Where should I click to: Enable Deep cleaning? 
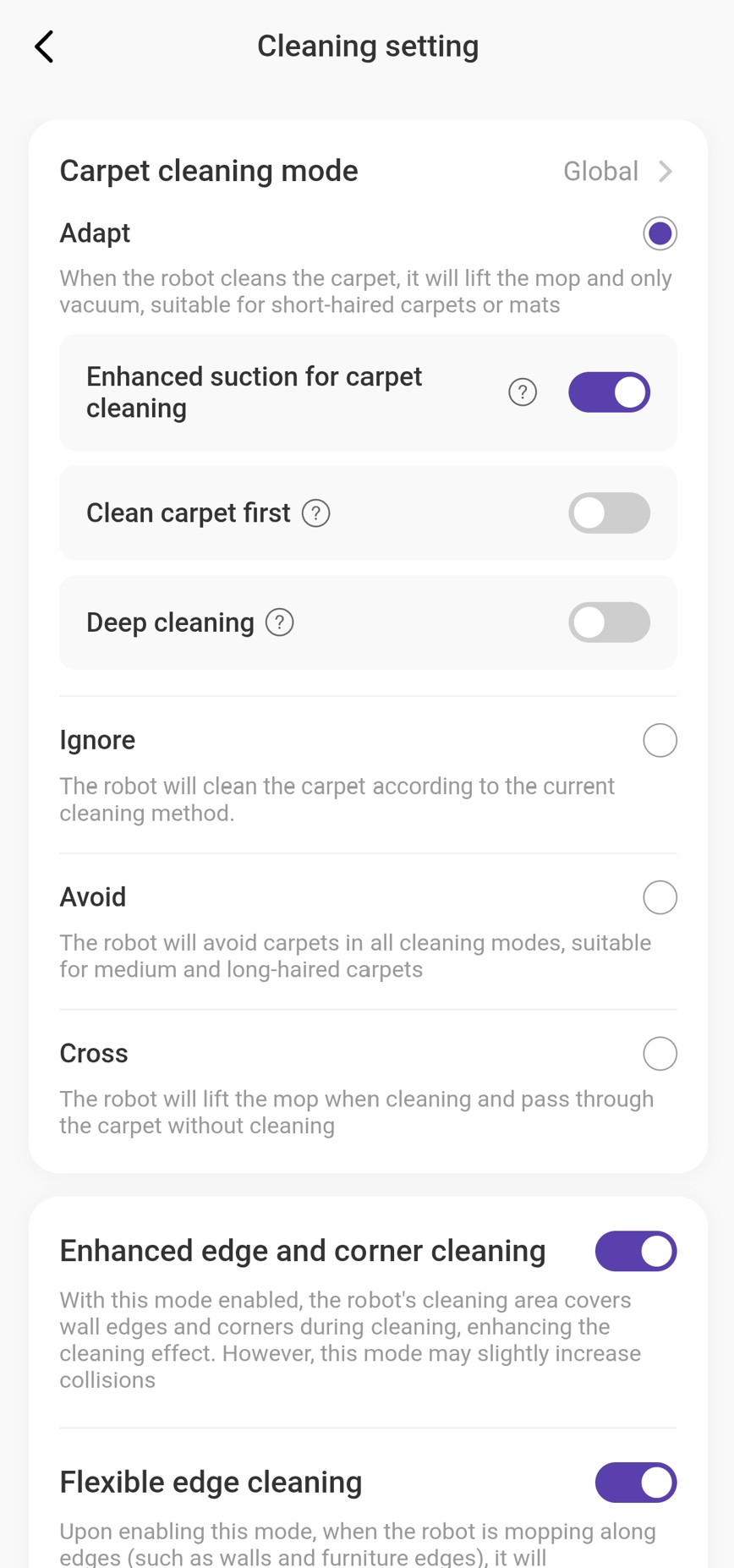point(609,622)
